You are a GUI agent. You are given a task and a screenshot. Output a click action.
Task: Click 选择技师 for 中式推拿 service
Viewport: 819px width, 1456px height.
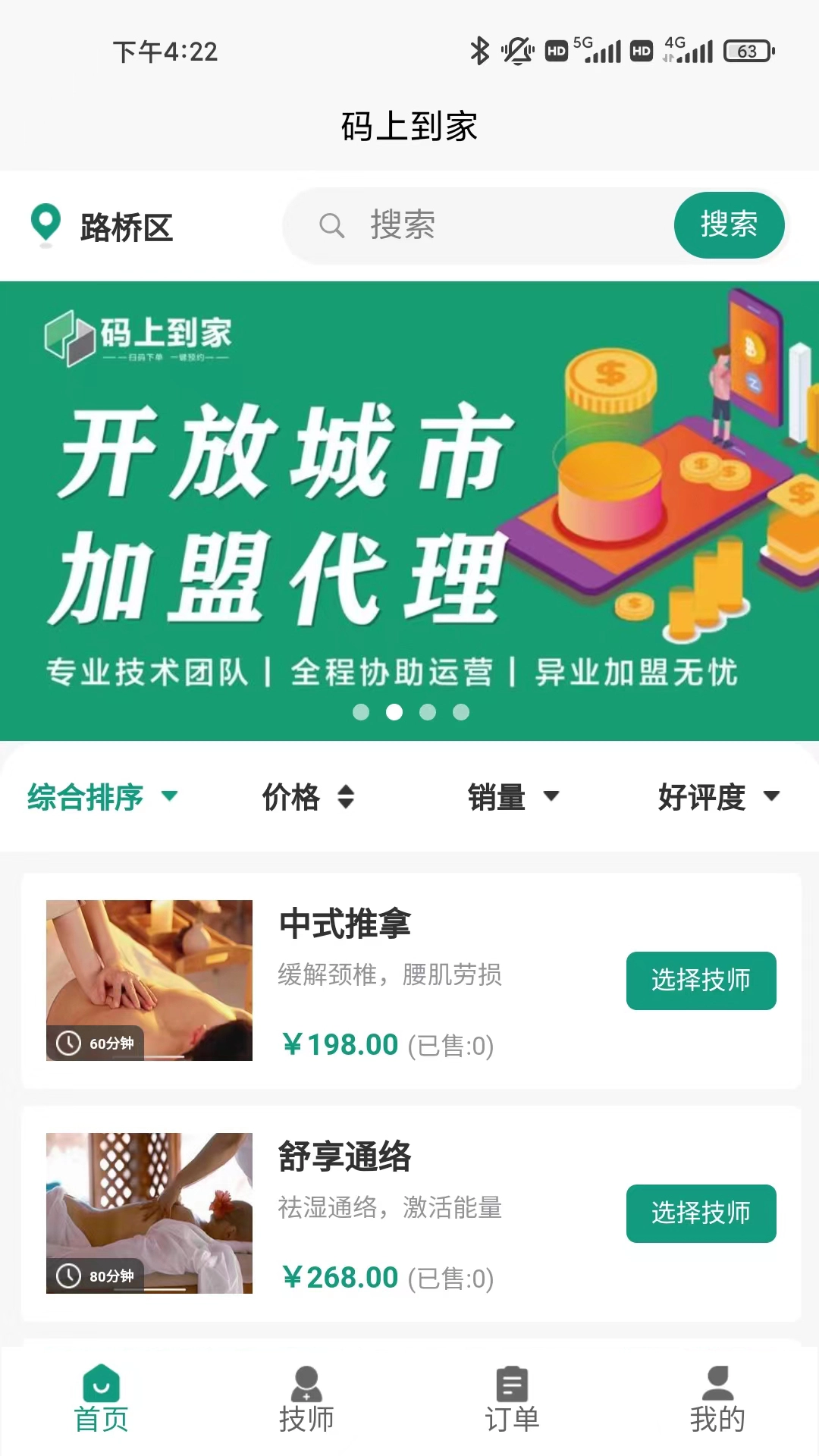[x=701, y=981]
